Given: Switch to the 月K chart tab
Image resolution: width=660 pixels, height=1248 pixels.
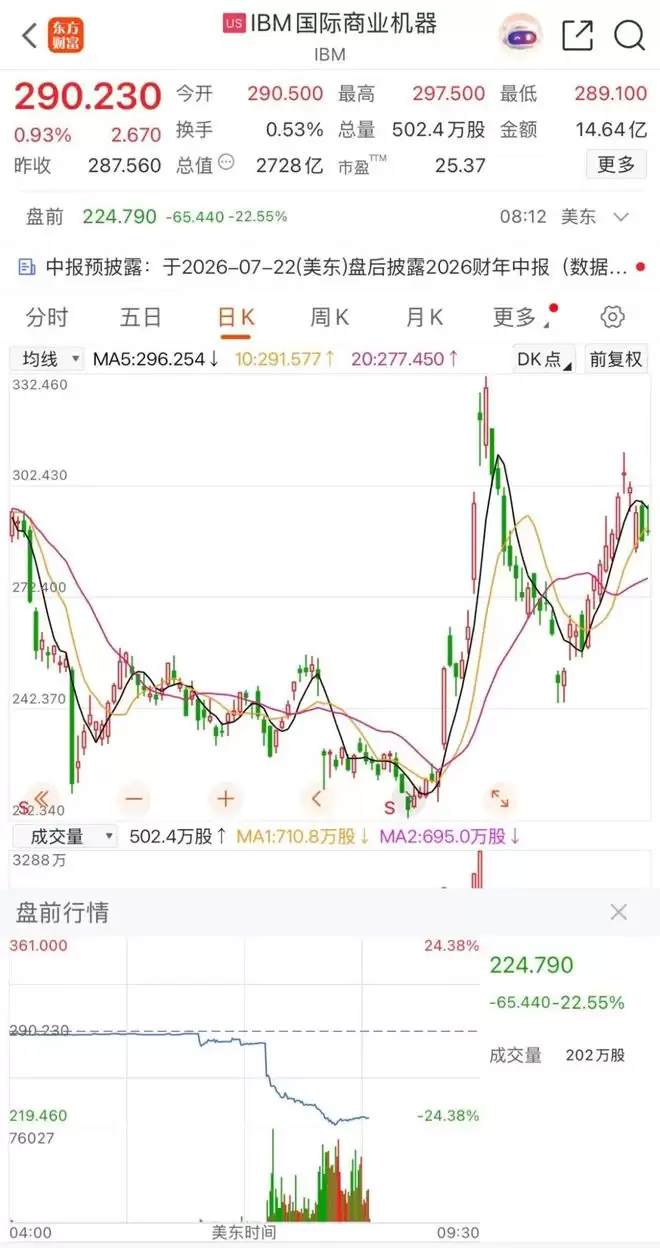Looking at the screenshot, I should [424, 318].
